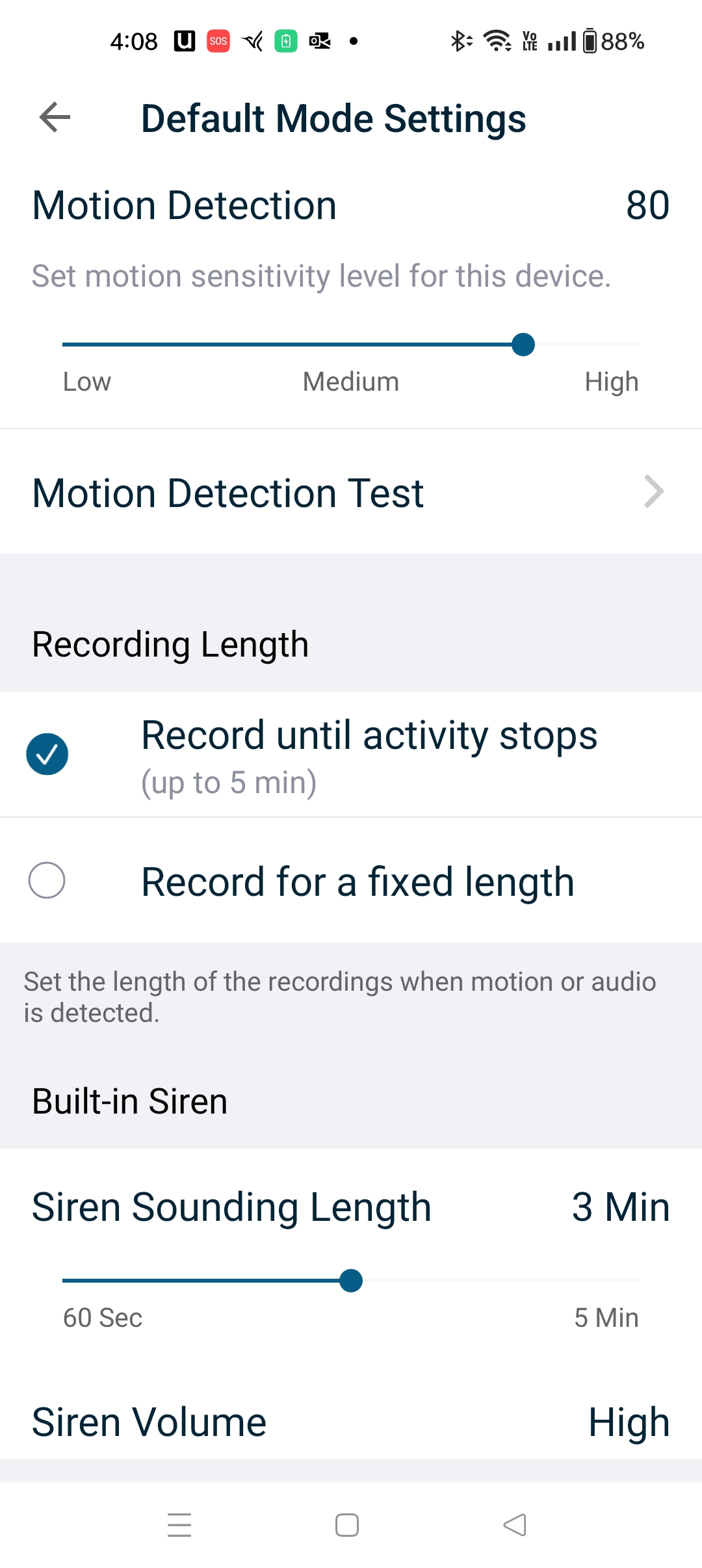702x1568 pixels.
Task: Open Motion Detection Test
Action: tap(351, 492)
